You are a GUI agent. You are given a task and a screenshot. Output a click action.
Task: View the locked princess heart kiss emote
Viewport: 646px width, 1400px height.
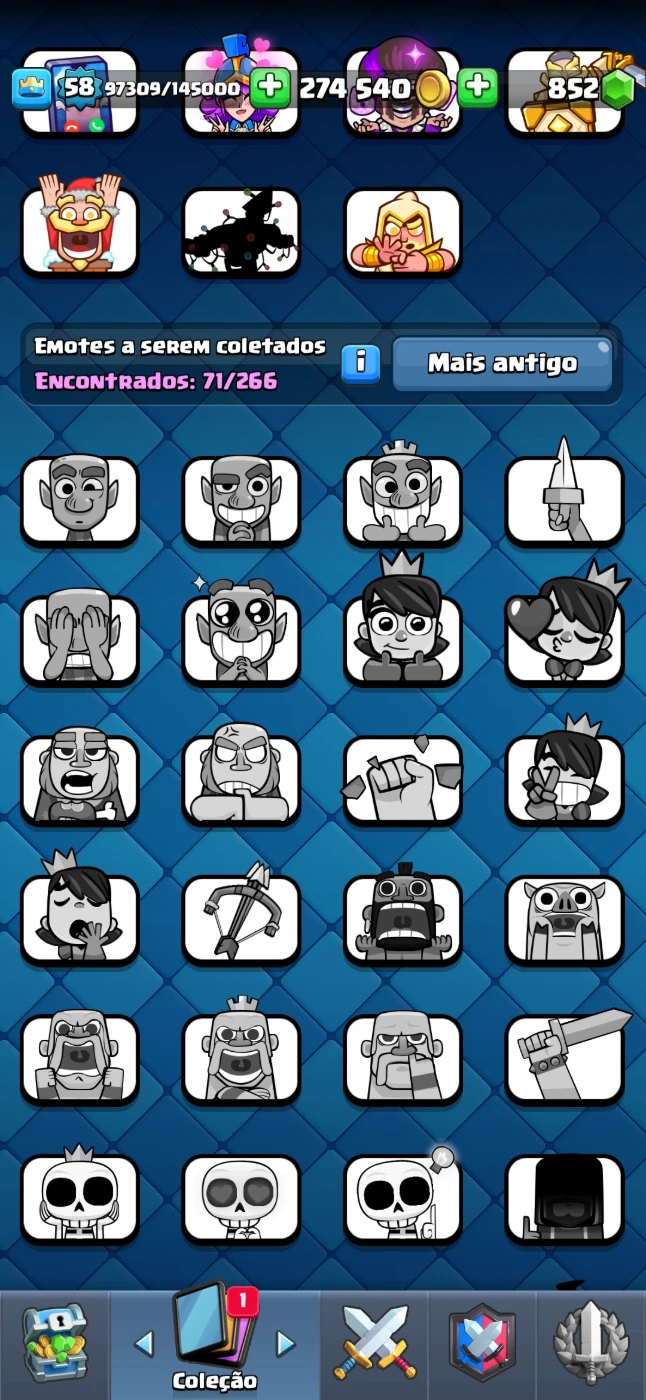point(565,639)
